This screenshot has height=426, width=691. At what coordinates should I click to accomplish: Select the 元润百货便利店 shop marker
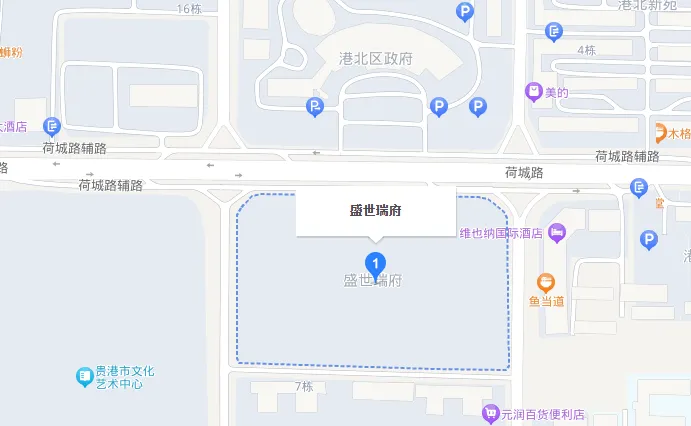point(491,413)
